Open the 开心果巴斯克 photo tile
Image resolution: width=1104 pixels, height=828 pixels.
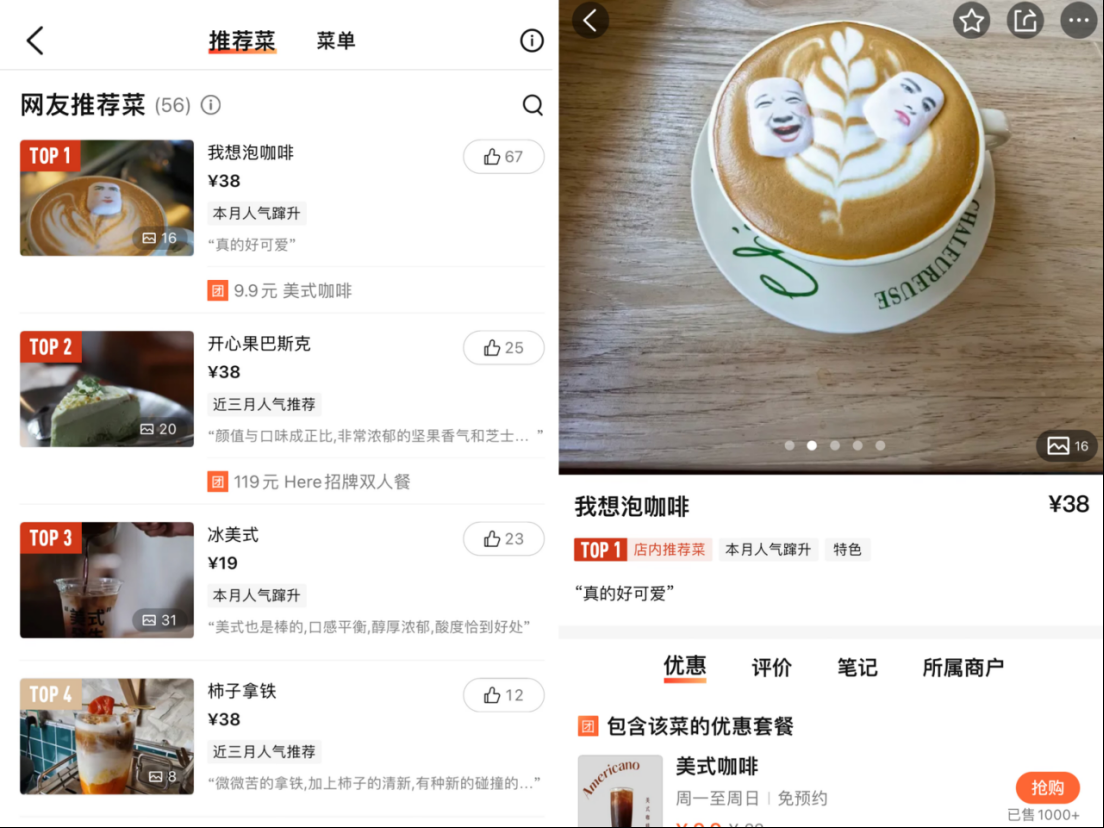[x=107, y=389]
